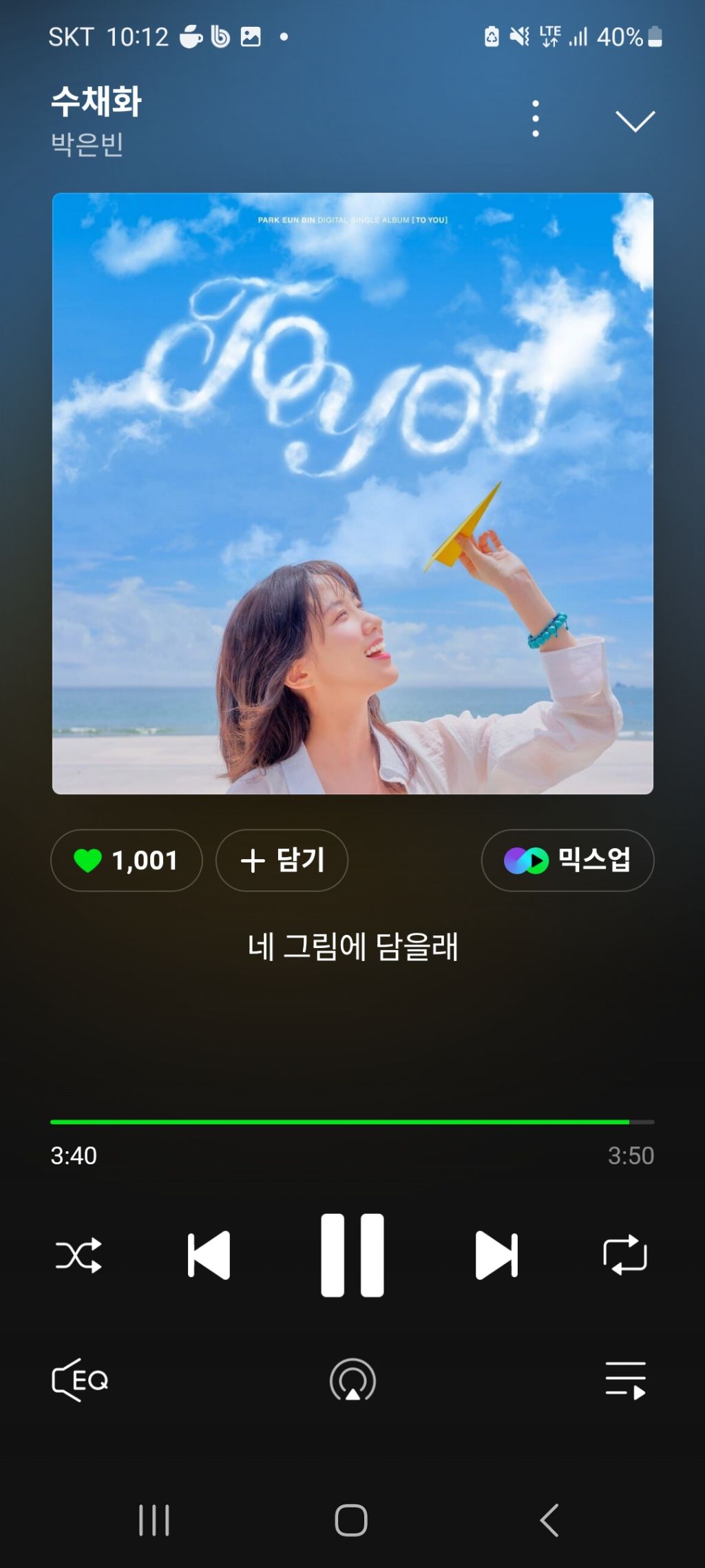This screenshot has height=1568, width=705.
Task: Open the EQ sound settings
Action: pos(81,1380)
